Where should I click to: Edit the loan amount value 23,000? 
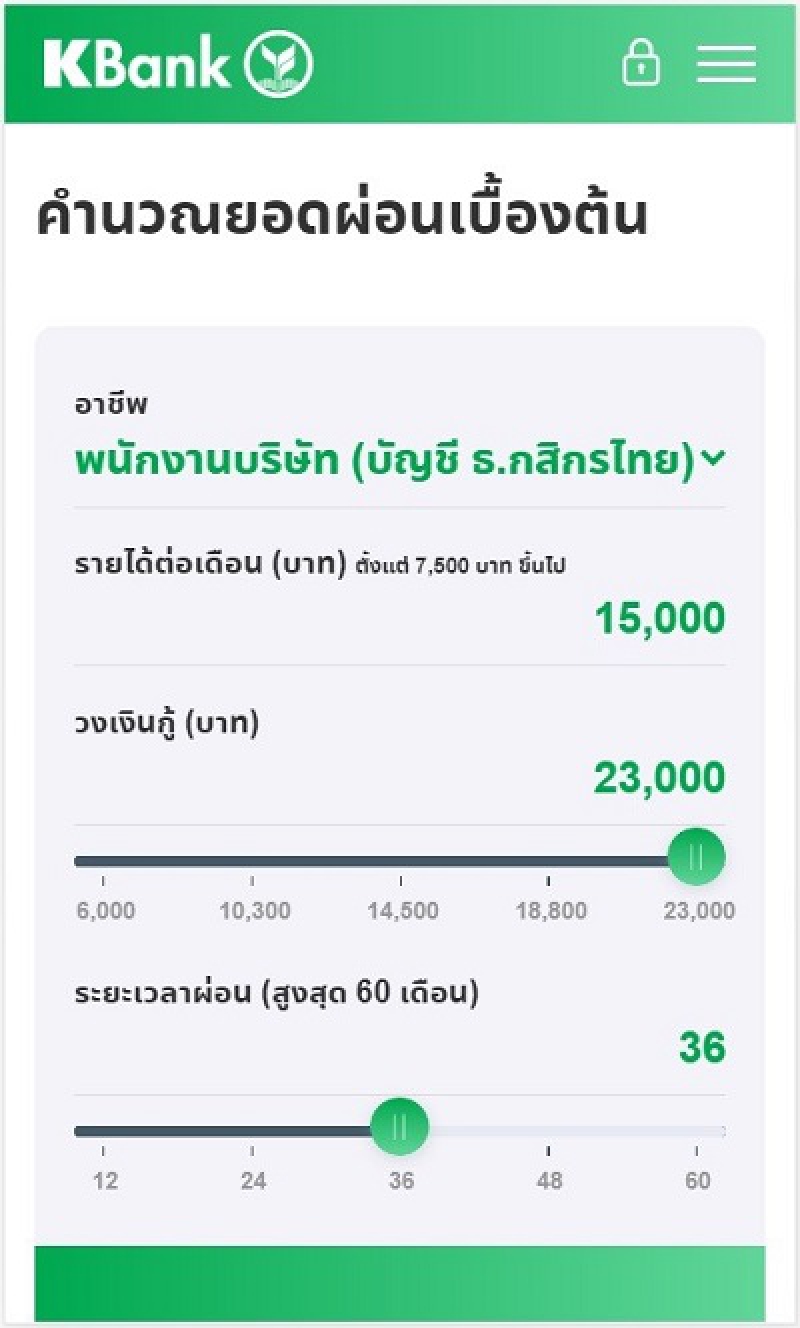(660, 778)
